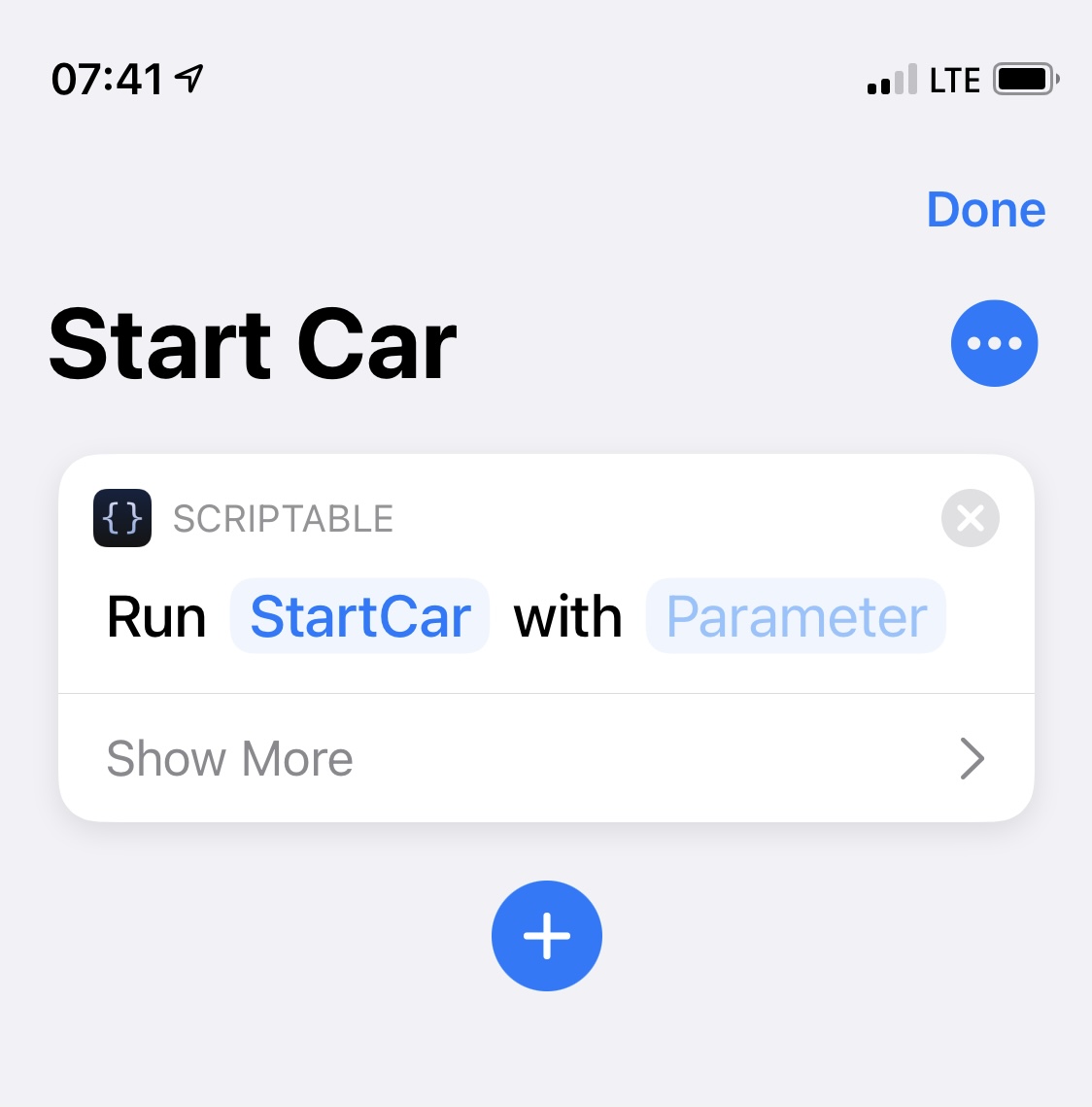This screenshot has height=1107, width=1092.
Task: Select the Parameter field
Action: 796,617
